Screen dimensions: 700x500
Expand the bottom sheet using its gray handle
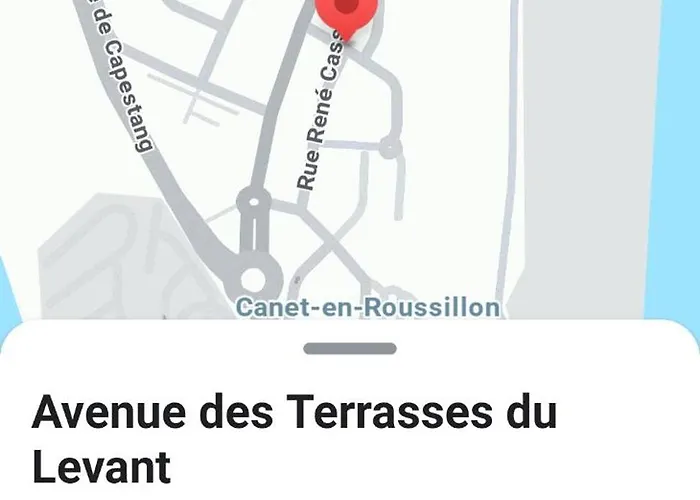pos(349,348)
